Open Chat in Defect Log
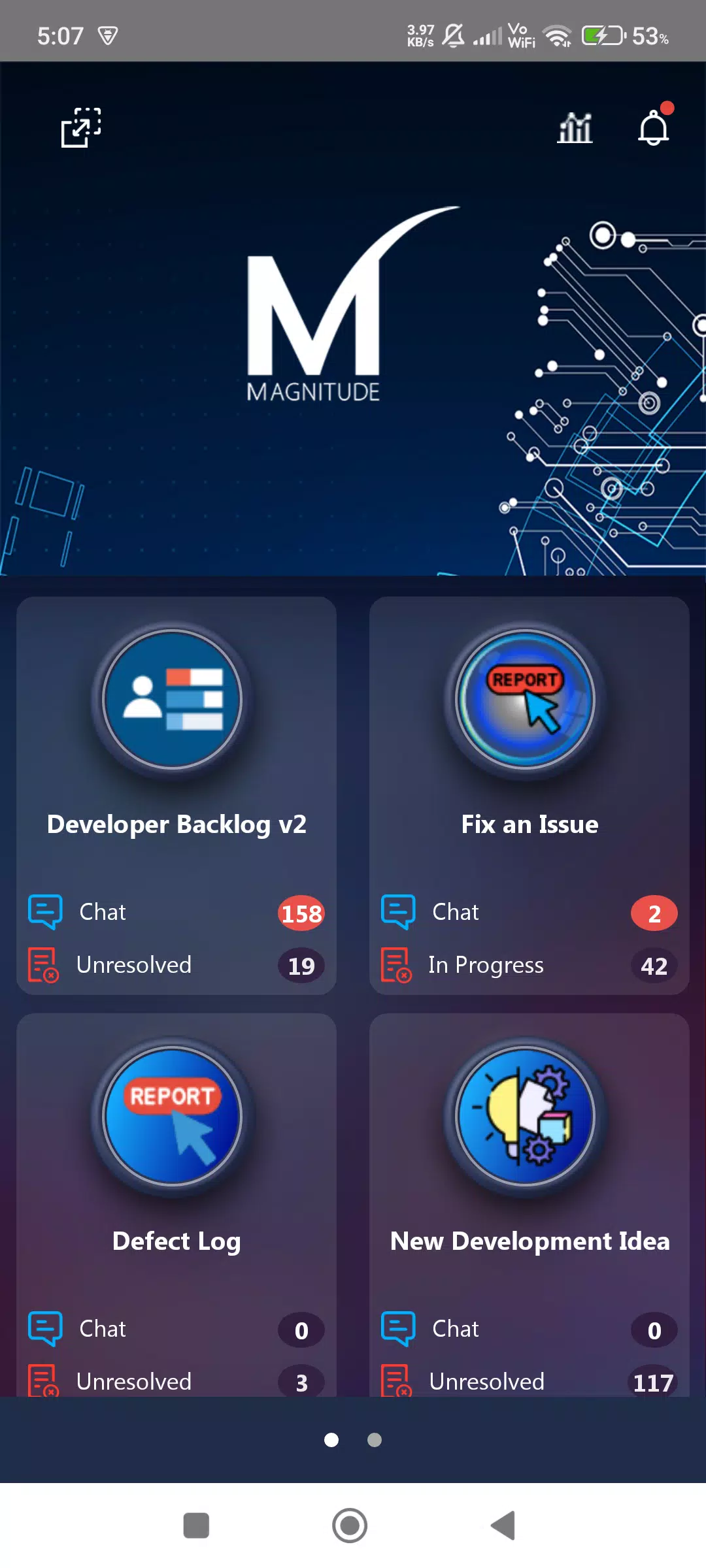This screenshot has height=1568, width=706. [x=176, y=1329]
